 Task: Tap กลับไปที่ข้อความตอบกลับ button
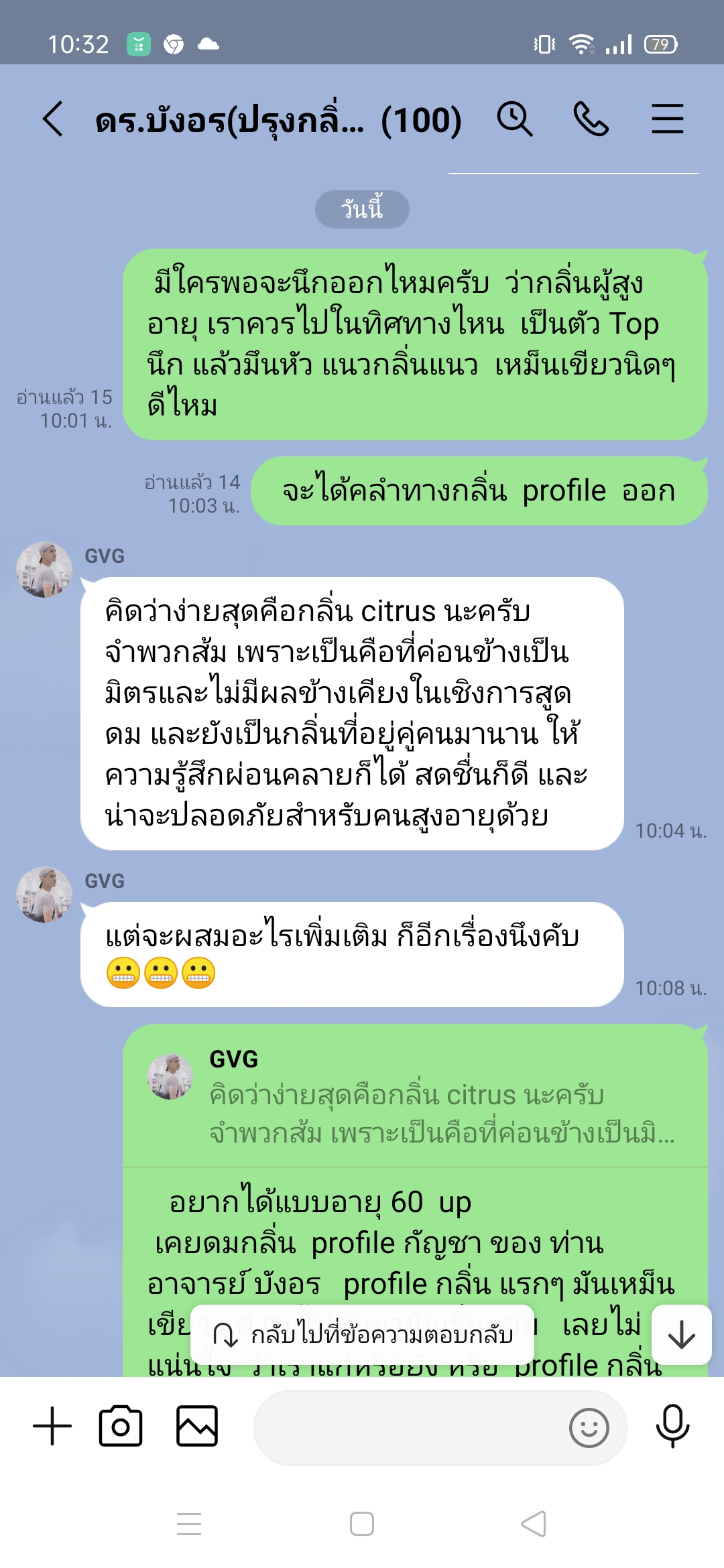[x=363, y=1335]
